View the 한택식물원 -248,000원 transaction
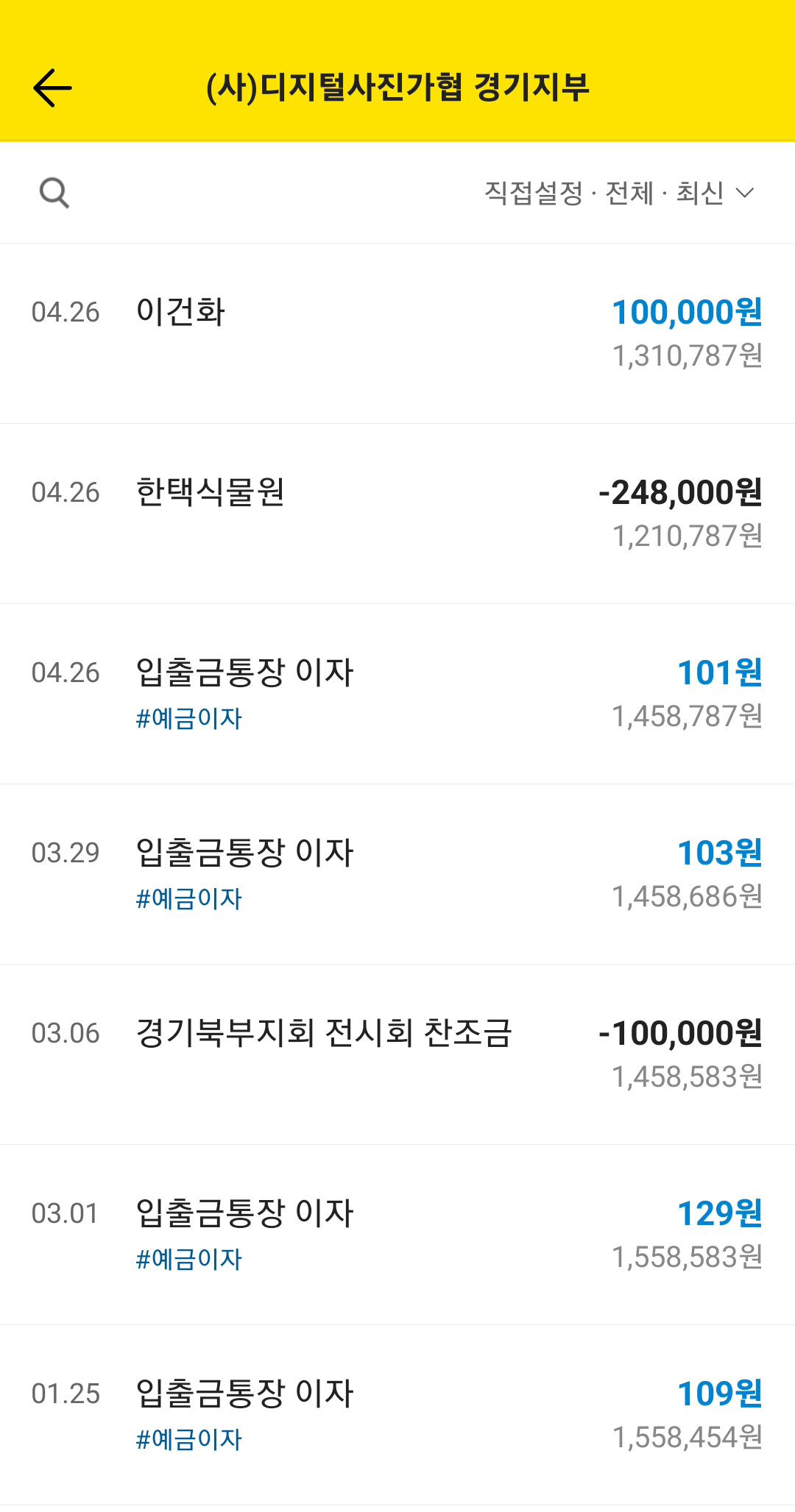795x1512 pixels. 397,514
